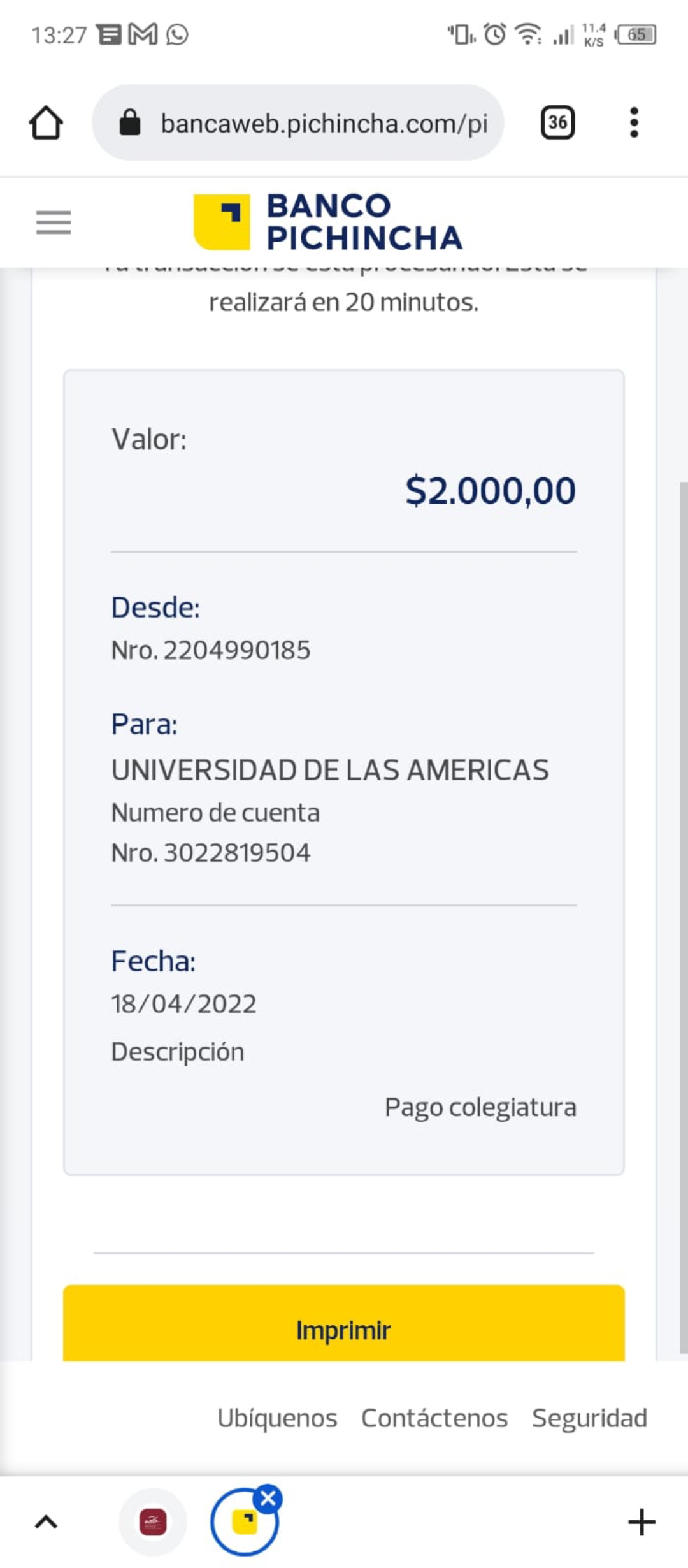Open the tab switcher showing 36 tabs
Viewport: 688px width, 1568px height.
pyautogui.click(x=557, y=122)
